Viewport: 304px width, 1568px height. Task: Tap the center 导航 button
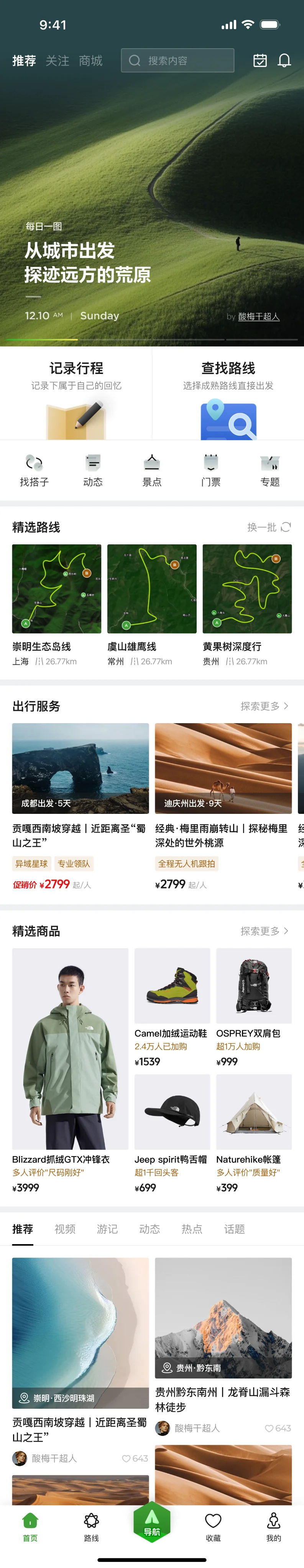152,1522
